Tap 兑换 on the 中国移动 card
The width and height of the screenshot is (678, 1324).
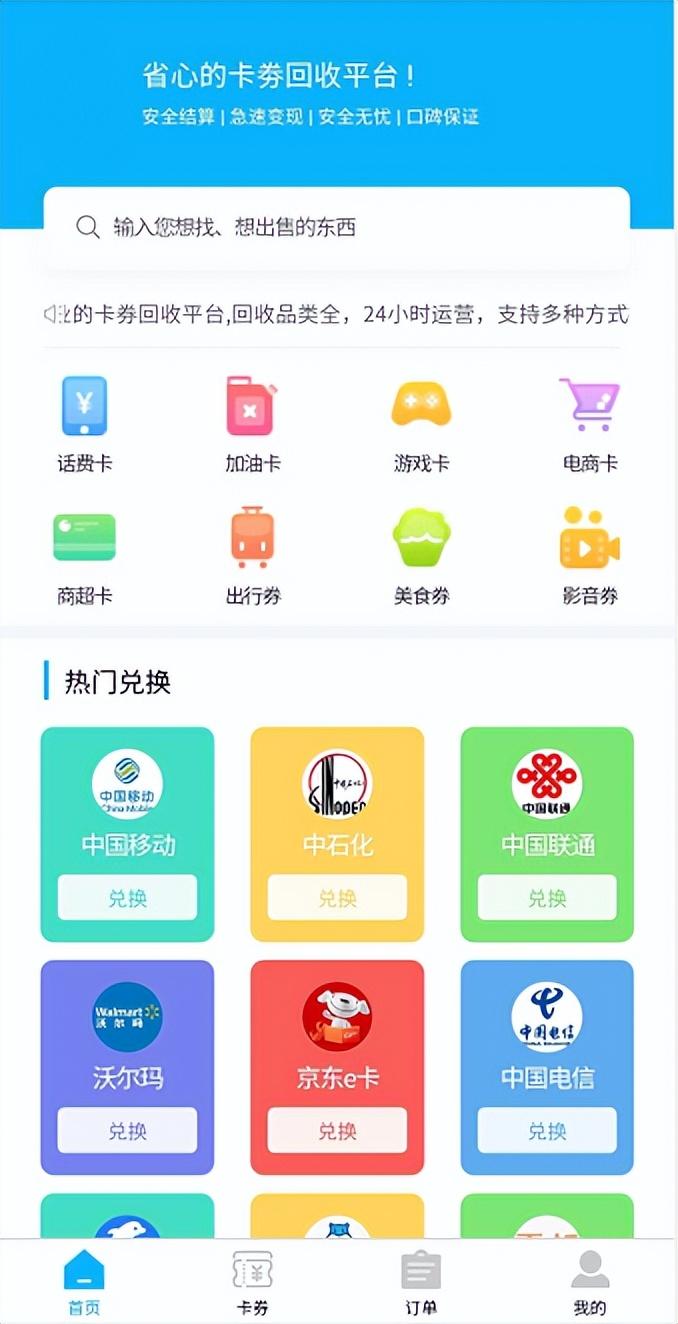[127, 898]
